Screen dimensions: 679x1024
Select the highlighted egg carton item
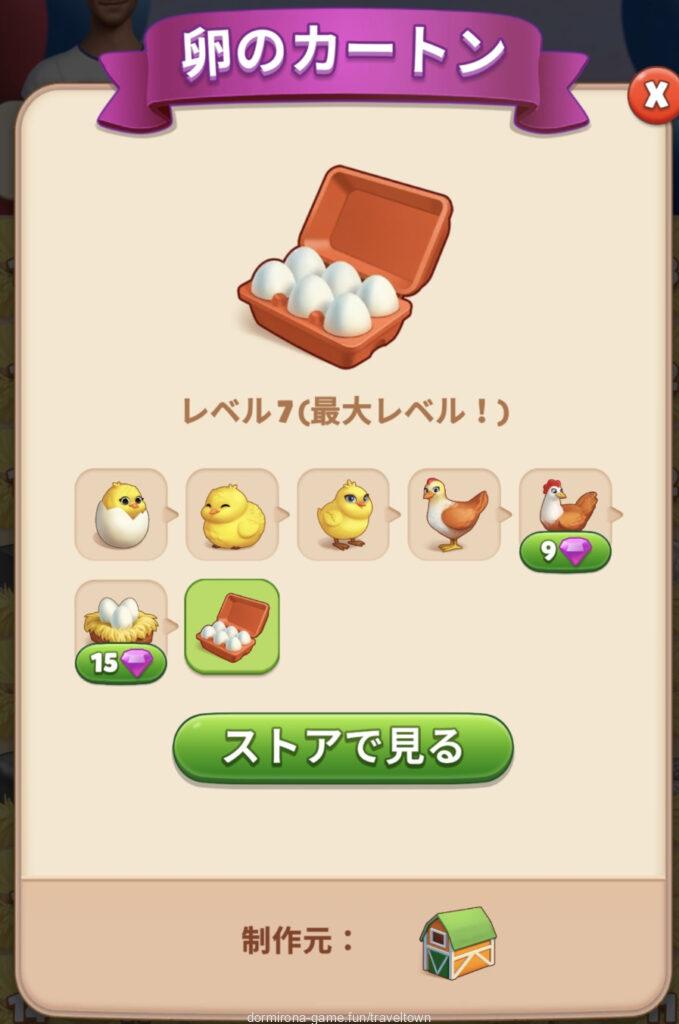(x=232, y=625)
